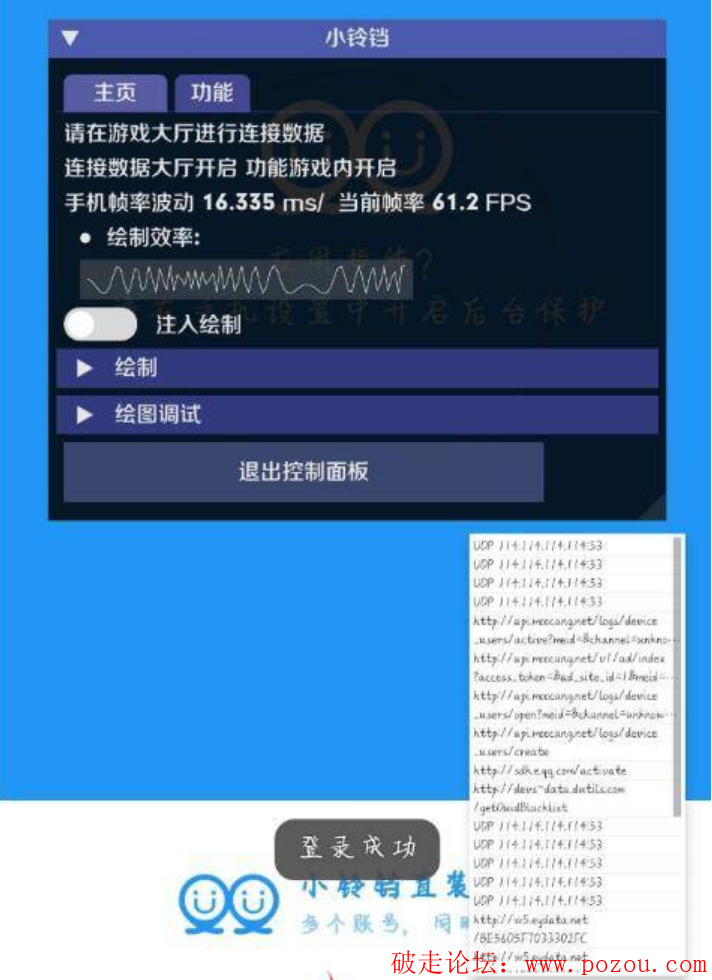Tap the 退出控制面板 button
Screen dimensions: 712x980
[303, 472]
